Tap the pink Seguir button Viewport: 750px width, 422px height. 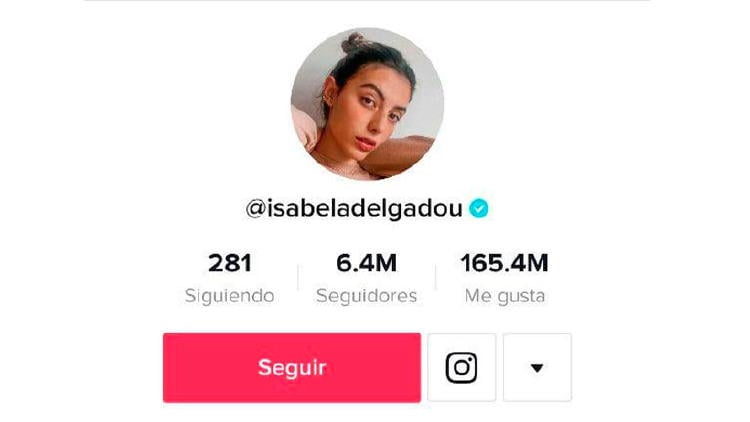[291, 367]
